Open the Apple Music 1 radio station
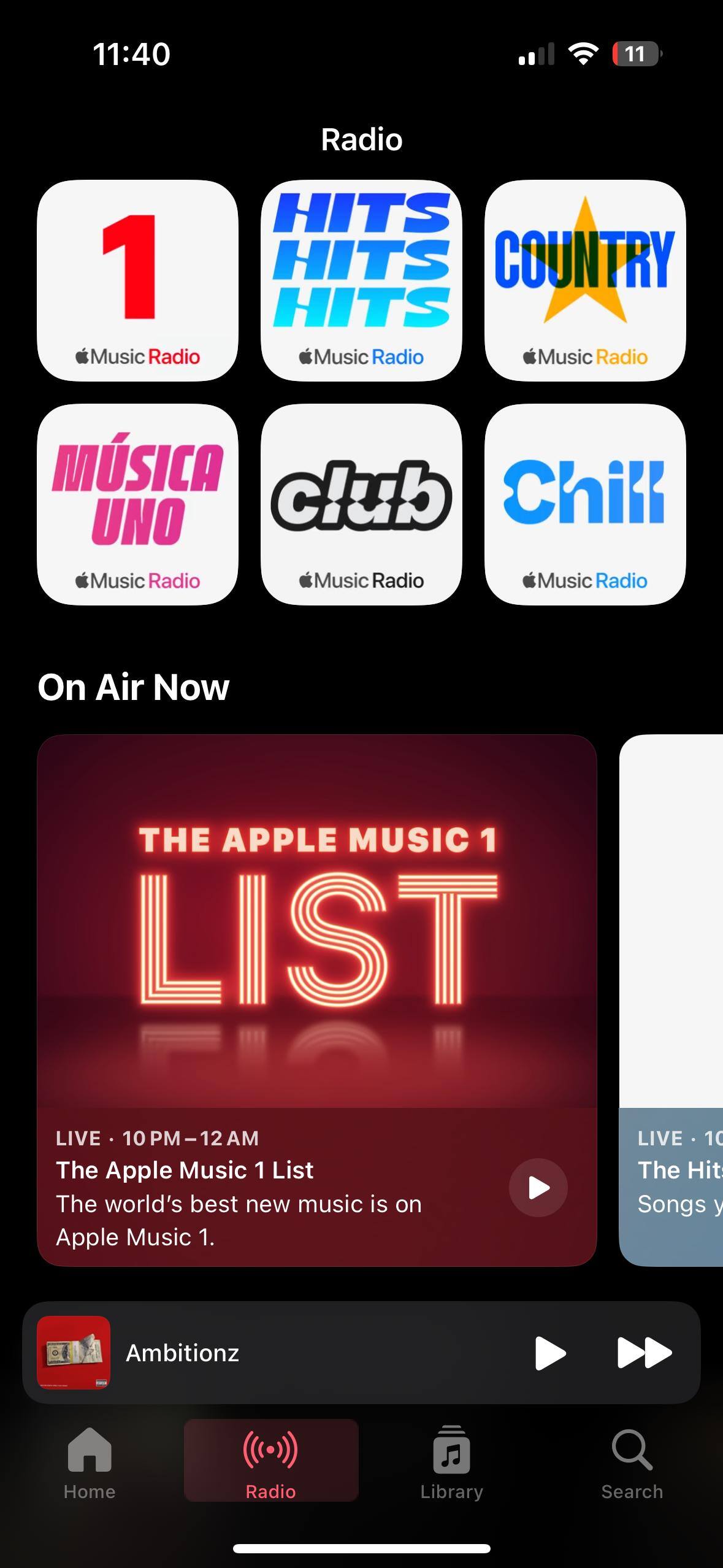The width and height of the screenshot is (723, 1568). 137,280
